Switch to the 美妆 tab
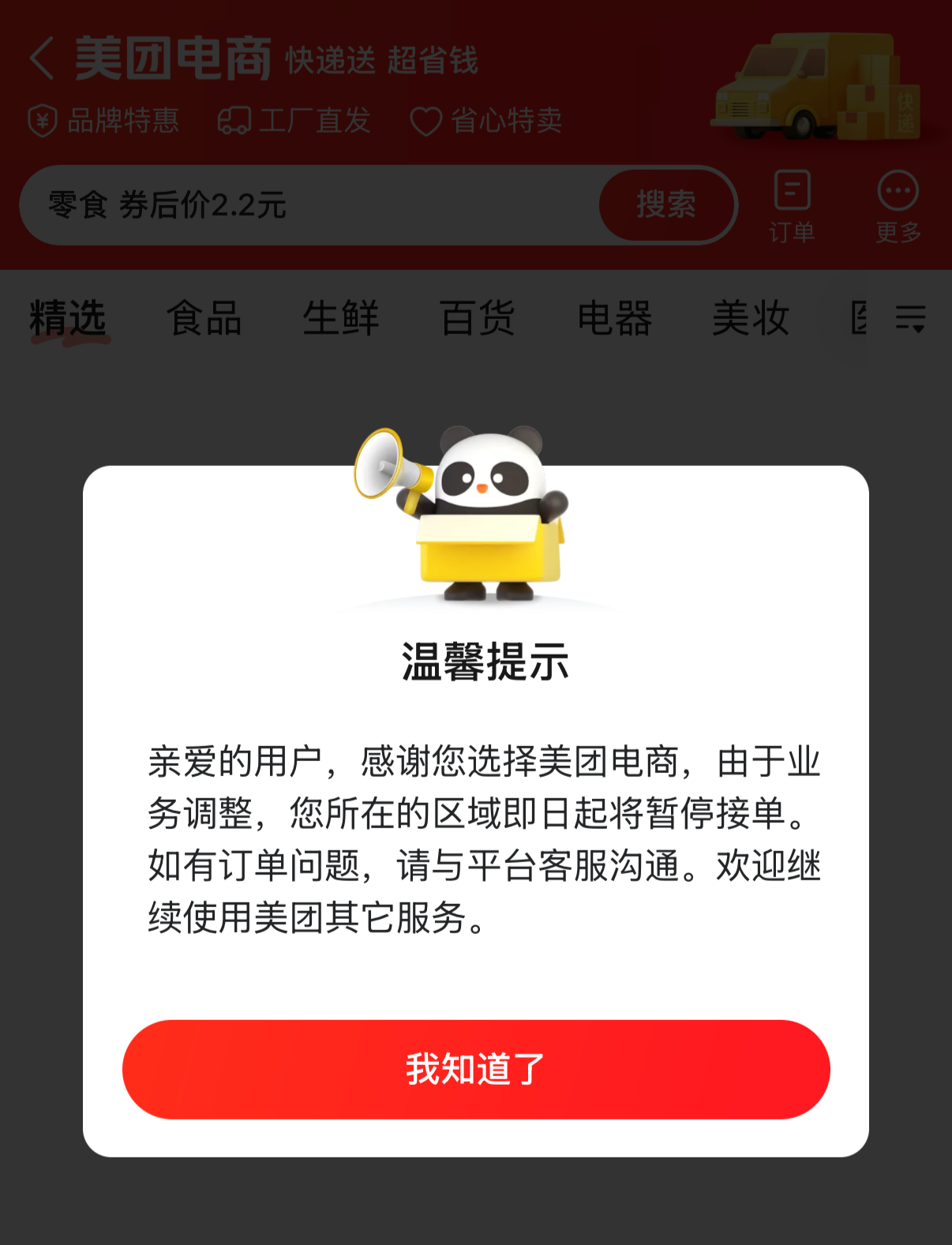952x1245 pixels. pos(750,318)
